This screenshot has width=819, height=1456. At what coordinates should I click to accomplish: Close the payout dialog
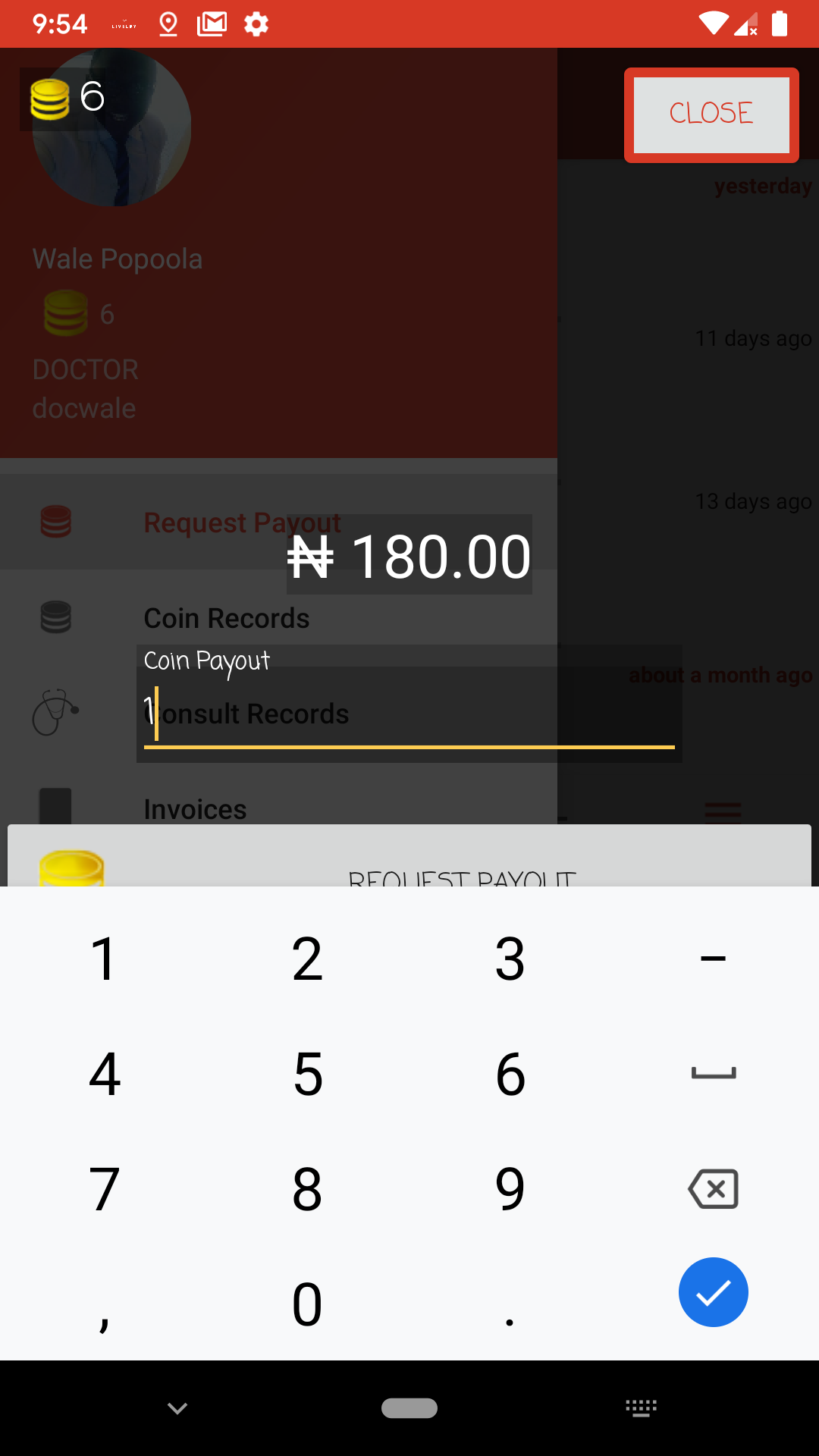tap(711, 115)
